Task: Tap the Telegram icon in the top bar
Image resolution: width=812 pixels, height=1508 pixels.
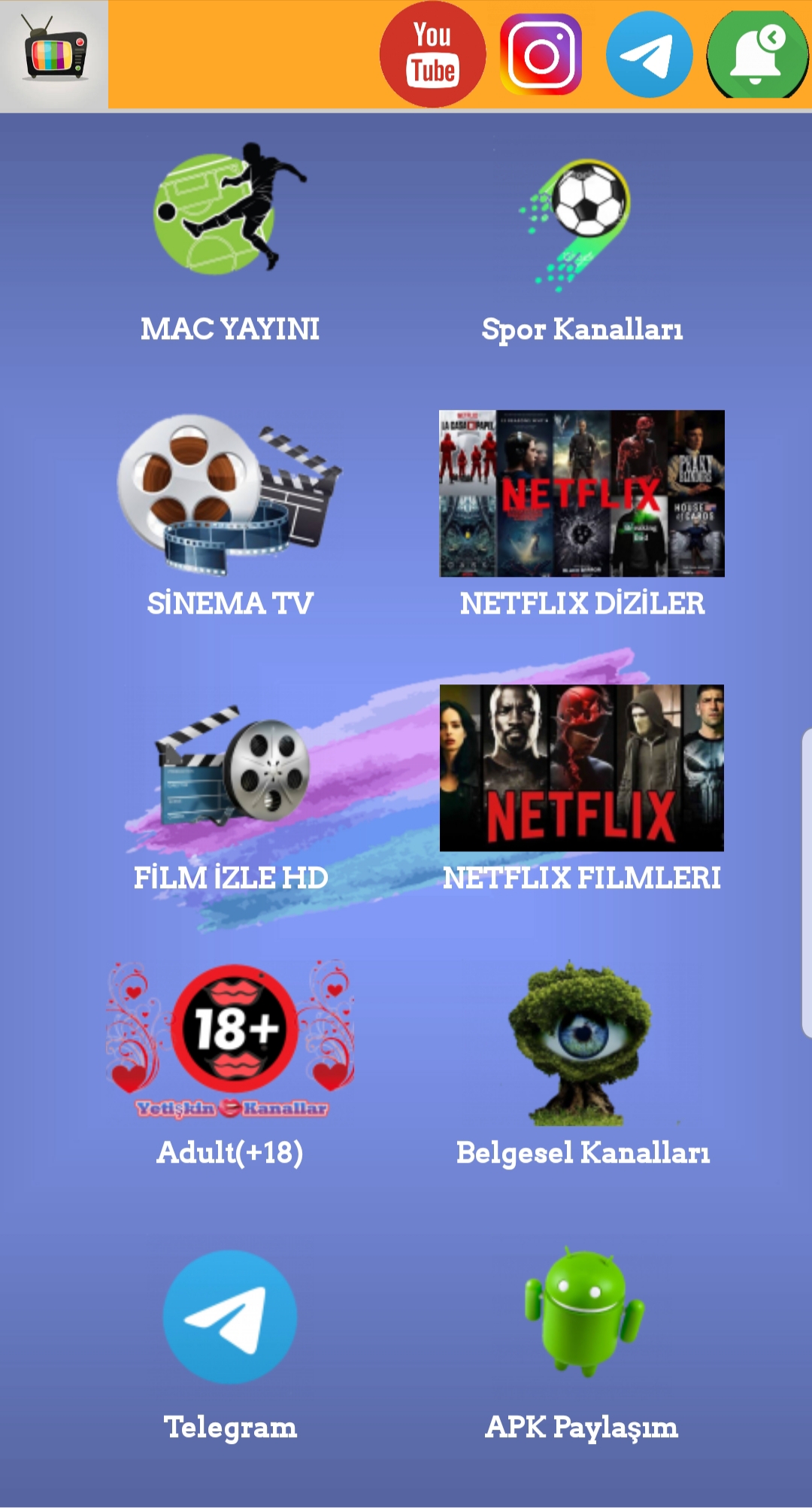Action: pyautogui.click(x=649, y=54)
